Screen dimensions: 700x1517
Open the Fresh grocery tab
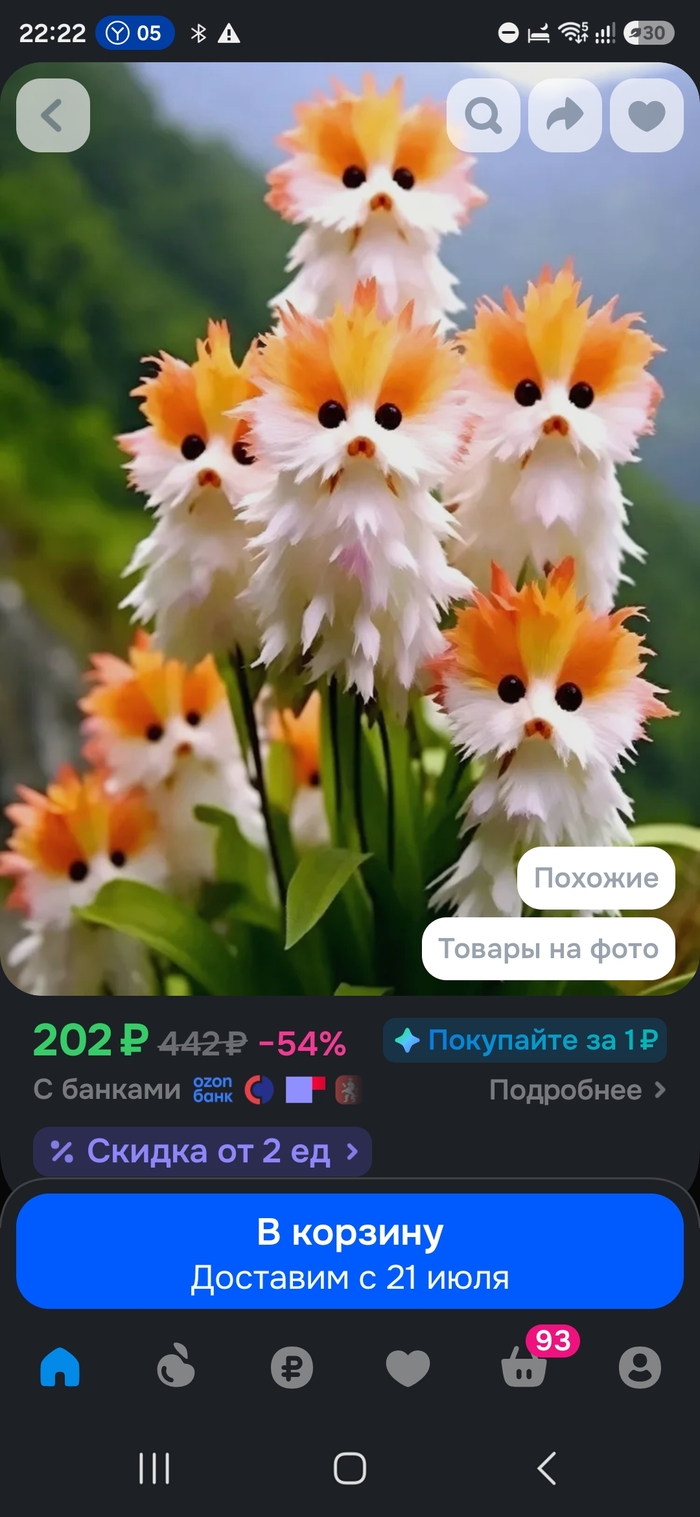tap(176, 1367)
